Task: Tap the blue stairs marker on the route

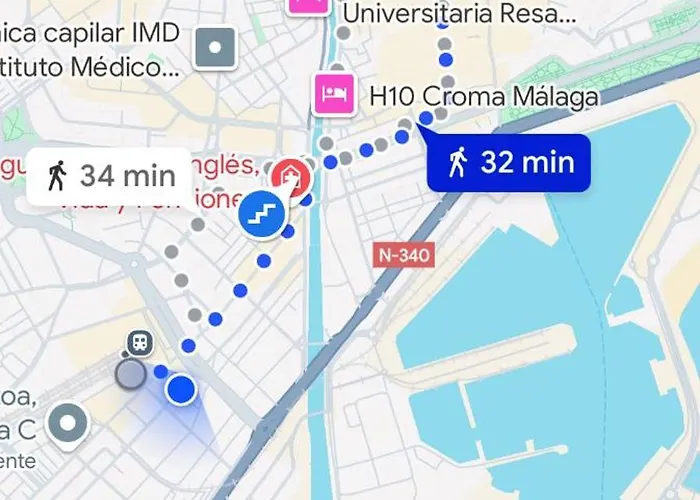Action: (x=262, y=212)
